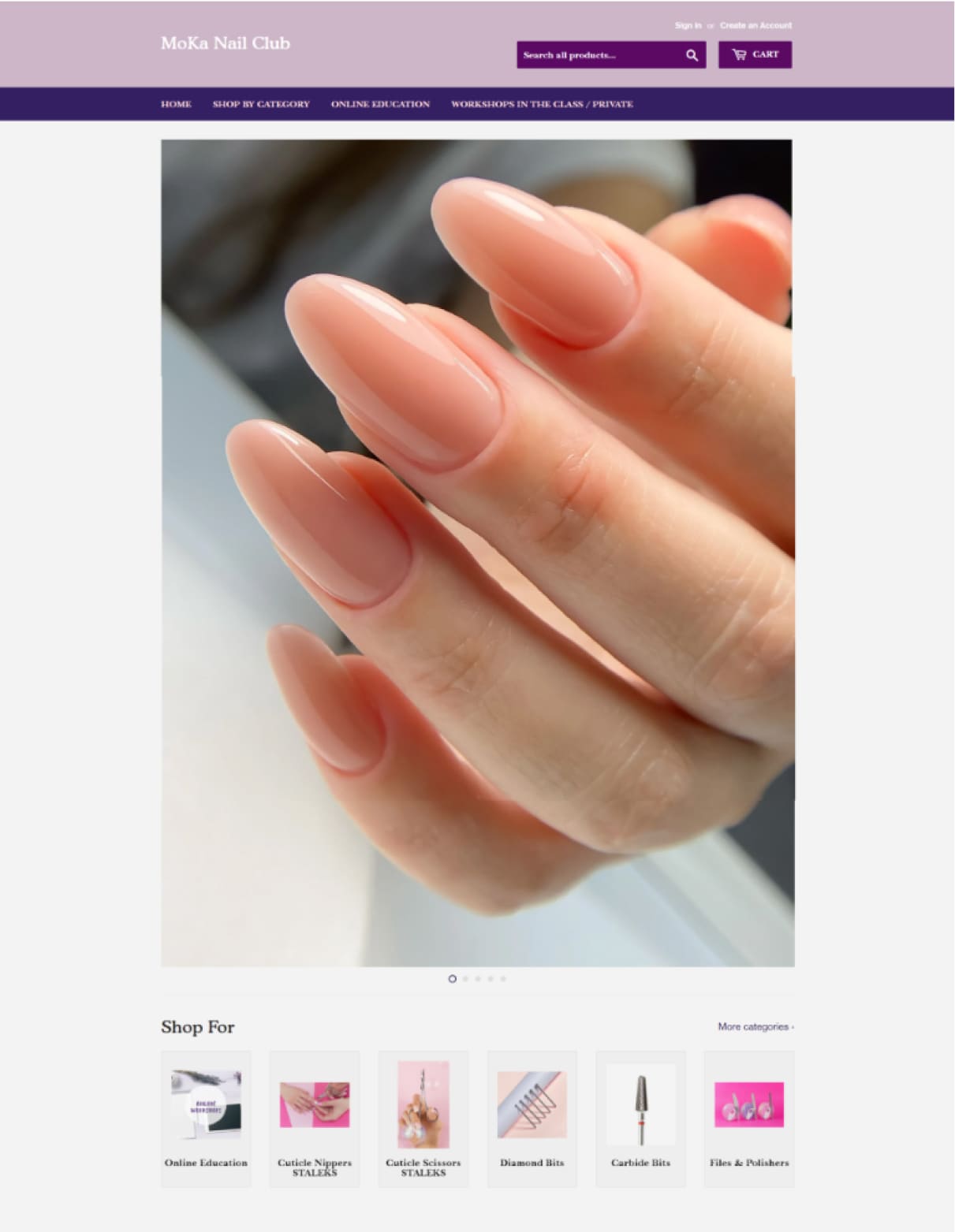
Task: Jump to the last slideshow dot
Action: click(503, 979)
